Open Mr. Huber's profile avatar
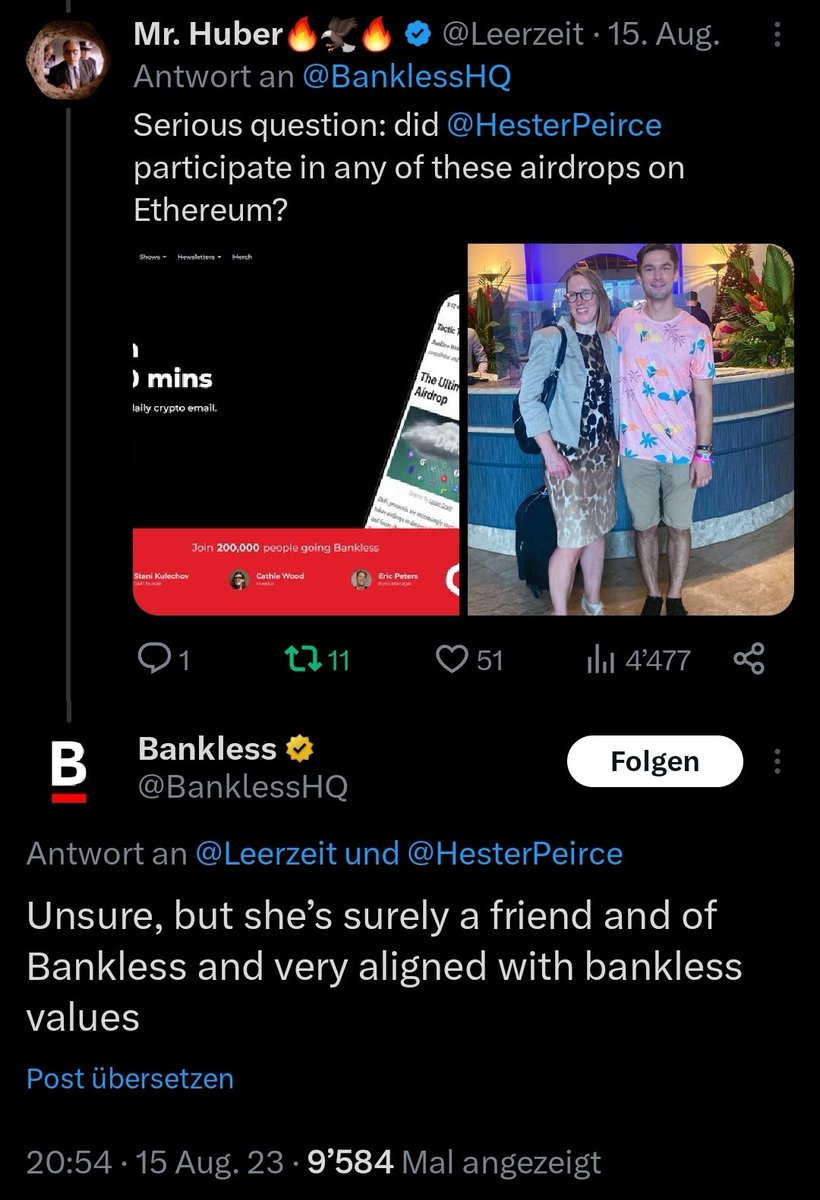This screenshot has height=1200, width=820. (66, 60)
